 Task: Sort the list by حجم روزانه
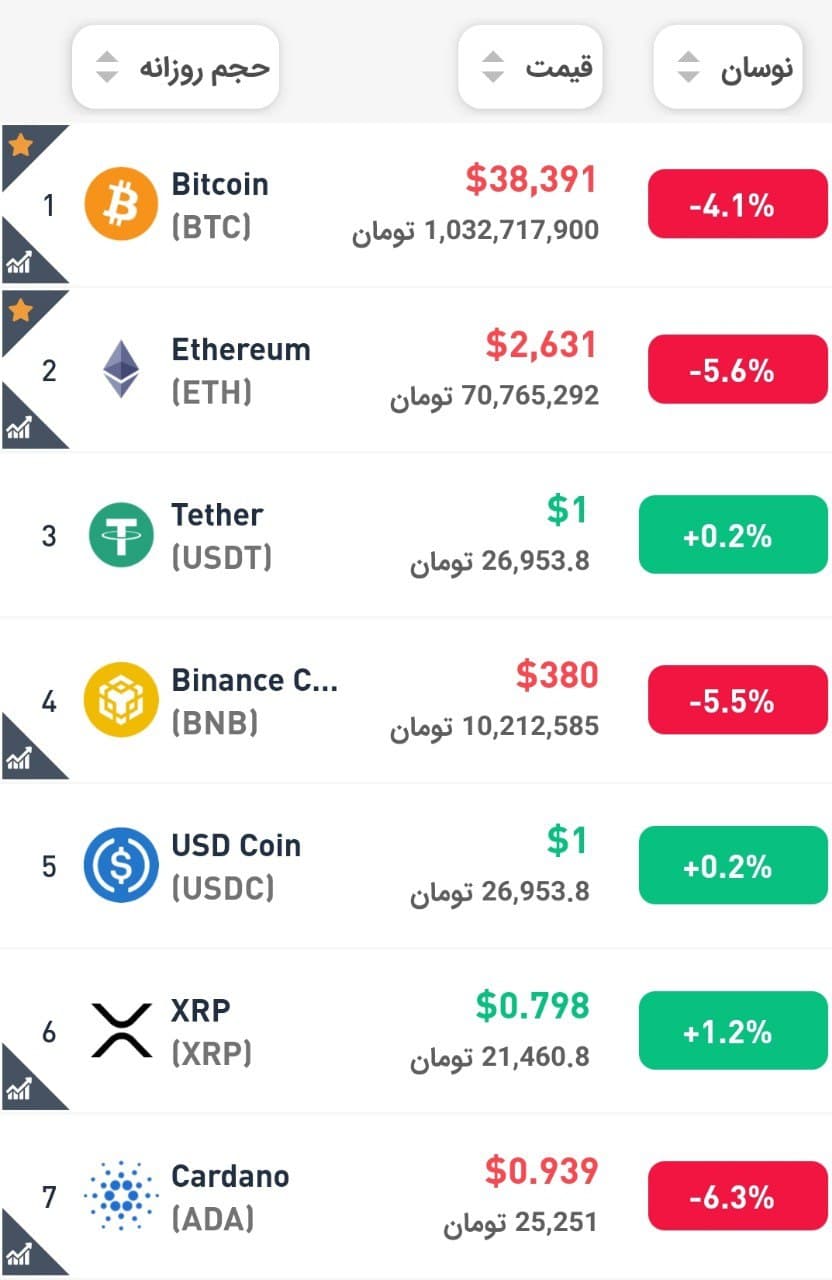pyautogui.click(x=175, y=68)
